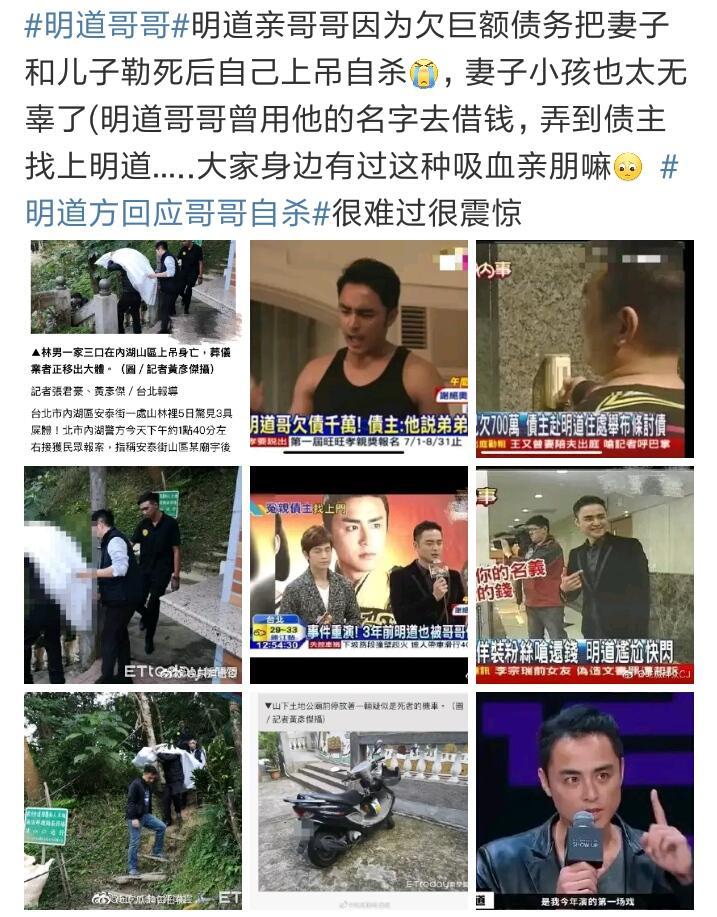Open the news article photo with 林男一家三口 caption
The height and width of the screenshot is (917, 717).
pyautogui.click(x=133, y=348)
